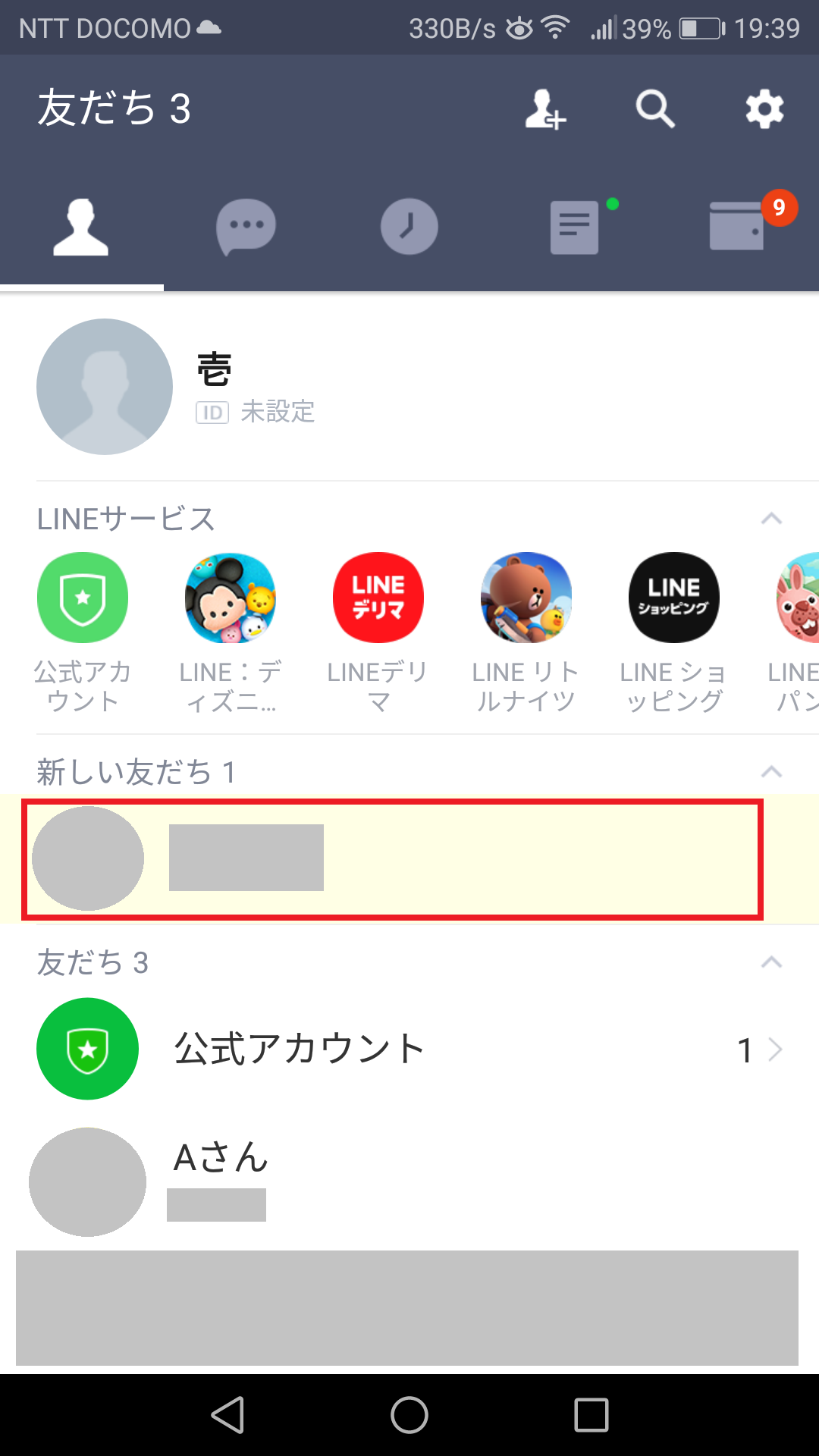Image resolution: width=819 pixels, height=1456 pixels.
Task: Collapse the 新しい友だち section
Action: 771,772
